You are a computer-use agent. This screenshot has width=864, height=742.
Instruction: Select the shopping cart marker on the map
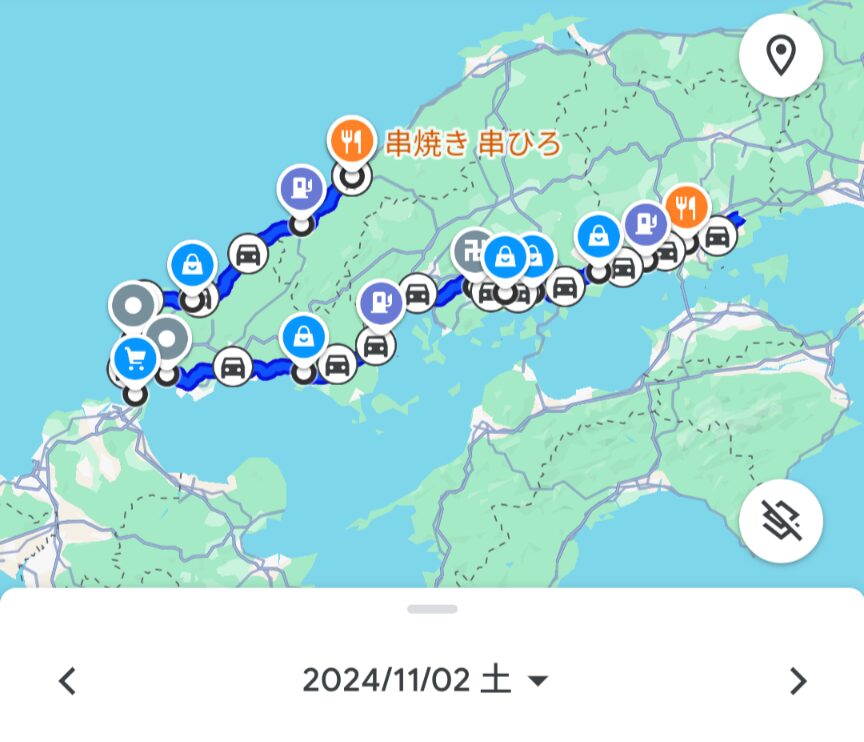tap(135, 358)
